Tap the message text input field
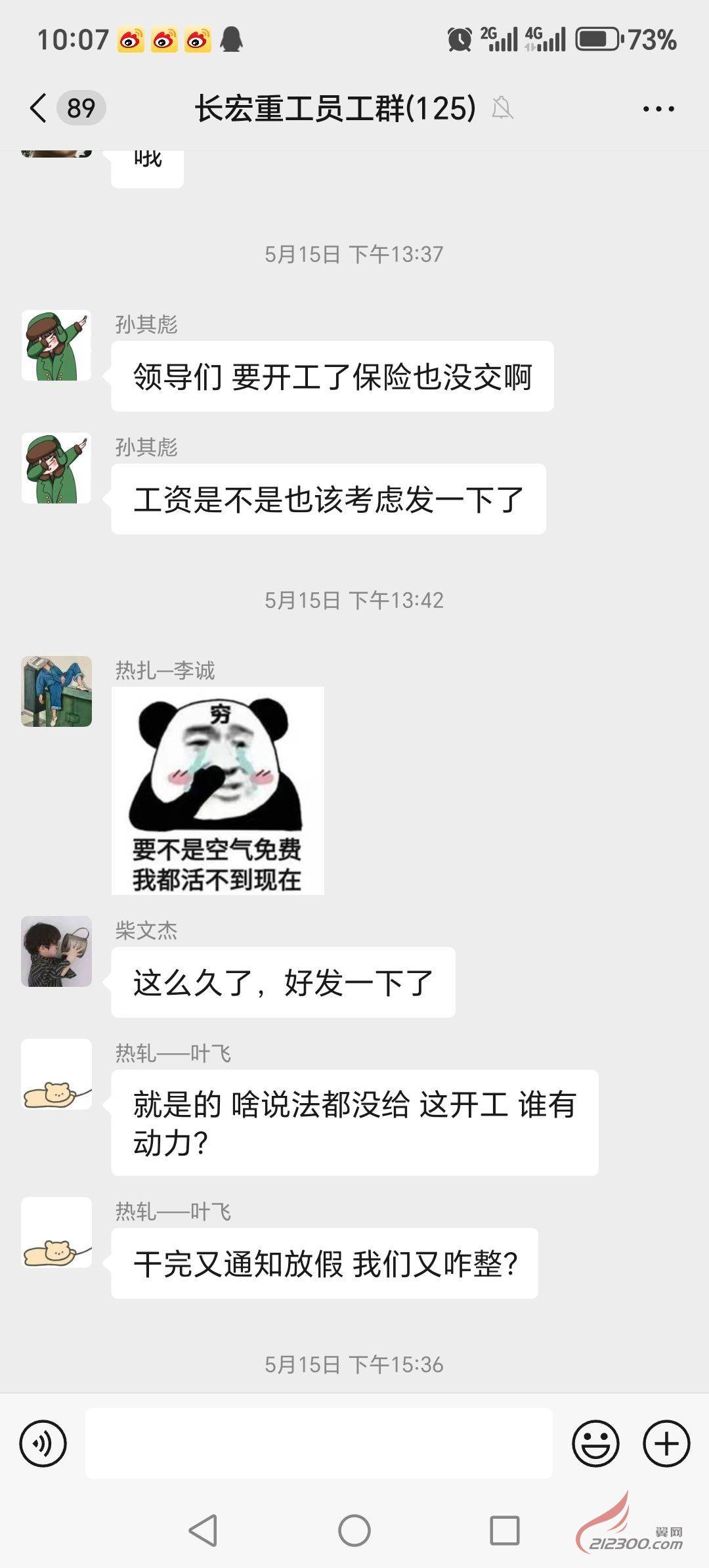The image size is (709, 1568). (318, 1443)
